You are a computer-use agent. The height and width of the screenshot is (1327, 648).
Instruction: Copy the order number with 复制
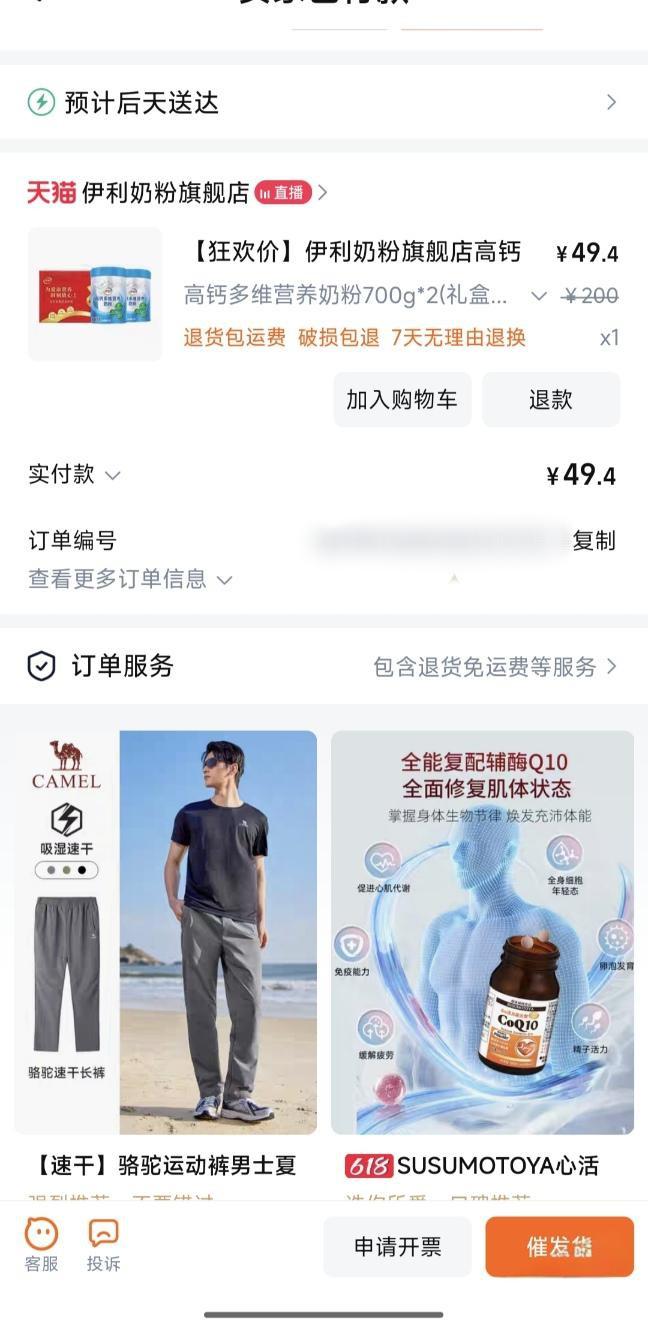click(594, 541)
